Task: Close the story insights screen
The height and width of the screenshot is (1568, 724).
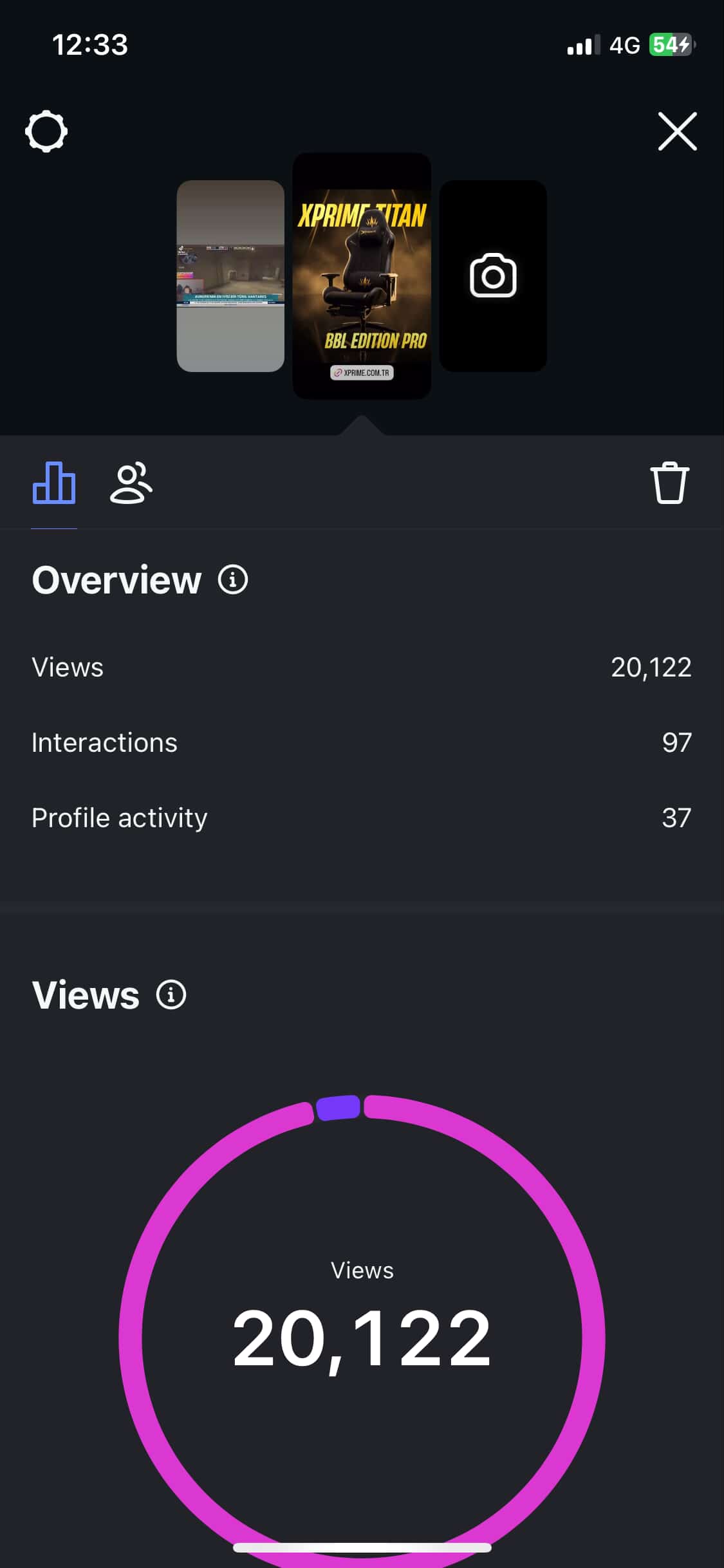Action: pos(677,131)
